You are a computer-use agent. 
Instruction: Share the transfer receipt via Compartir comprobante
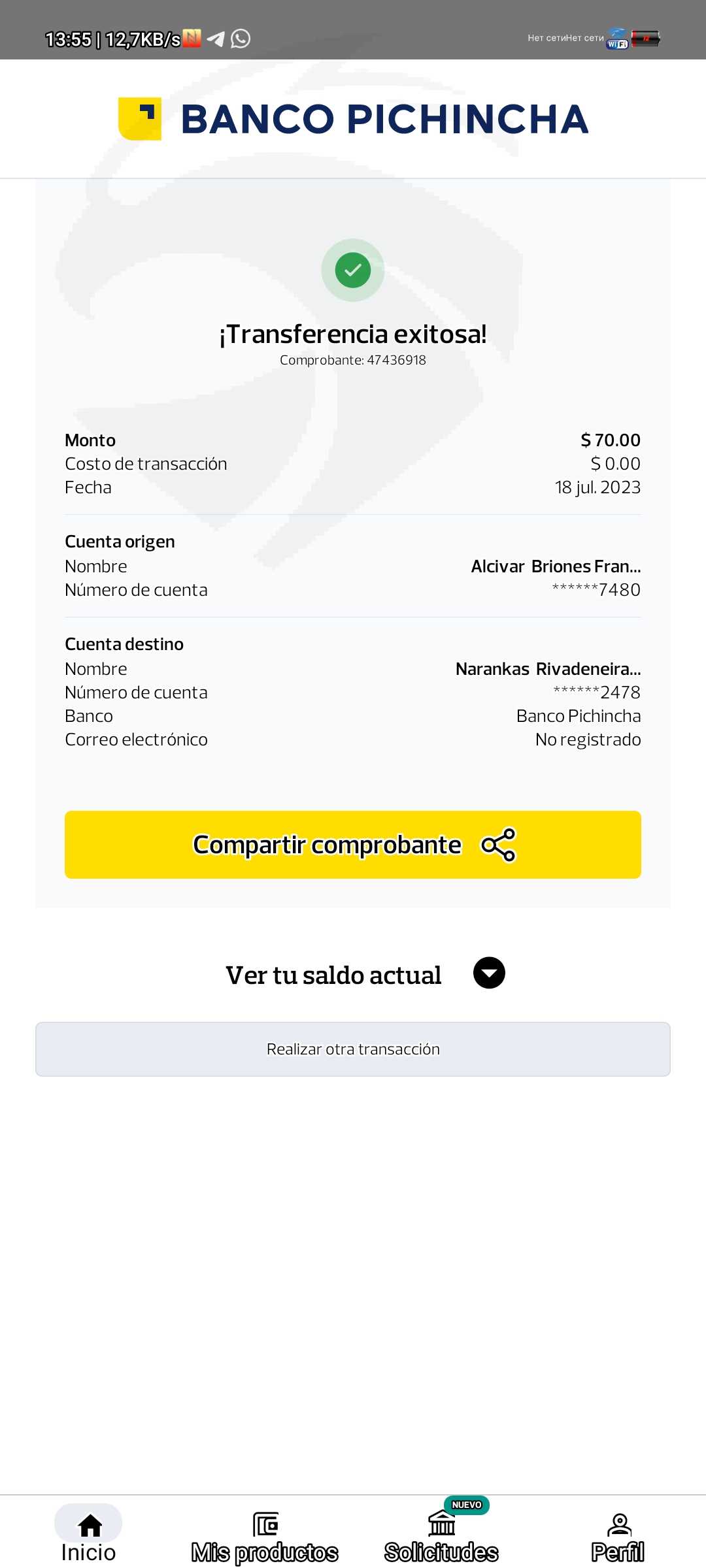click(x=353, y=844)
